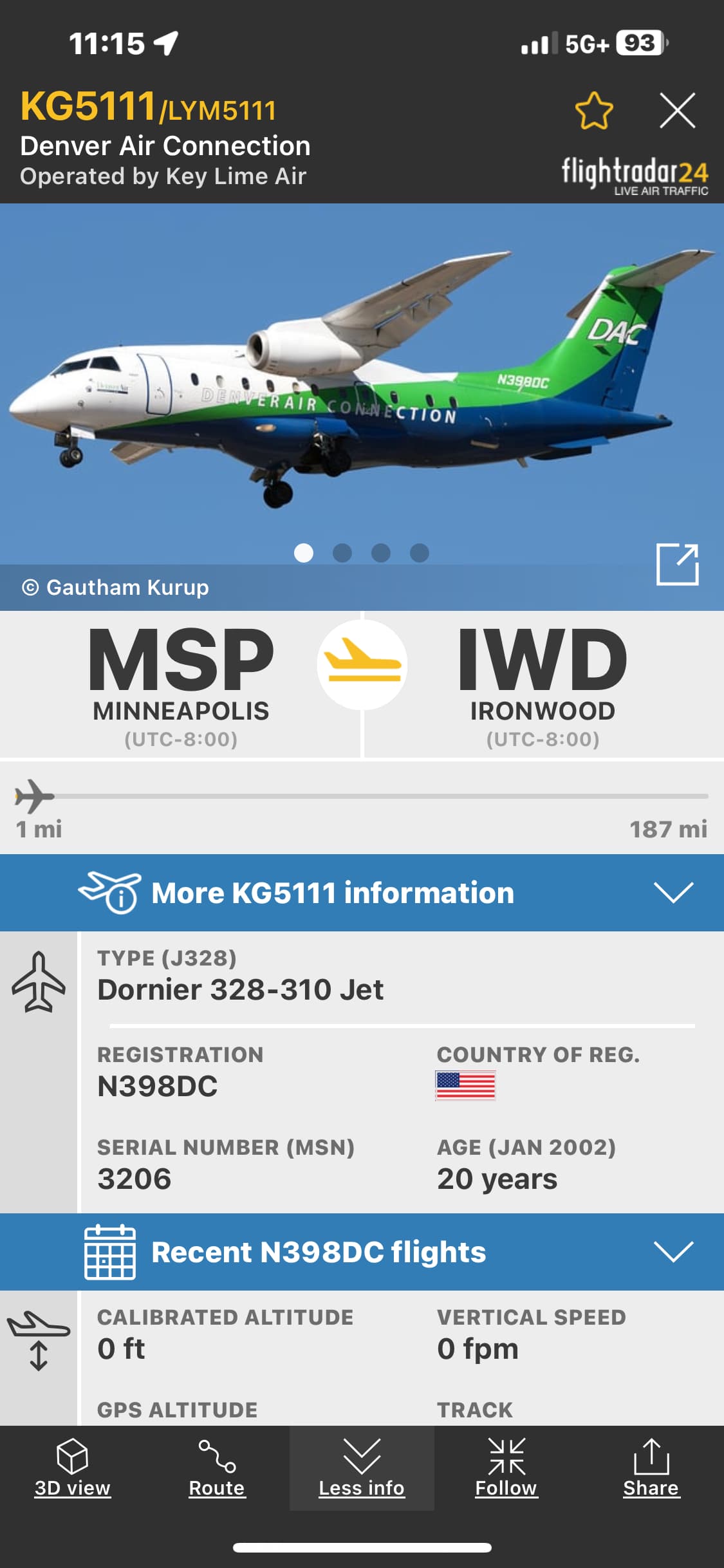View Denver Air Connection aircraft photo

click(x=362, y=386)
